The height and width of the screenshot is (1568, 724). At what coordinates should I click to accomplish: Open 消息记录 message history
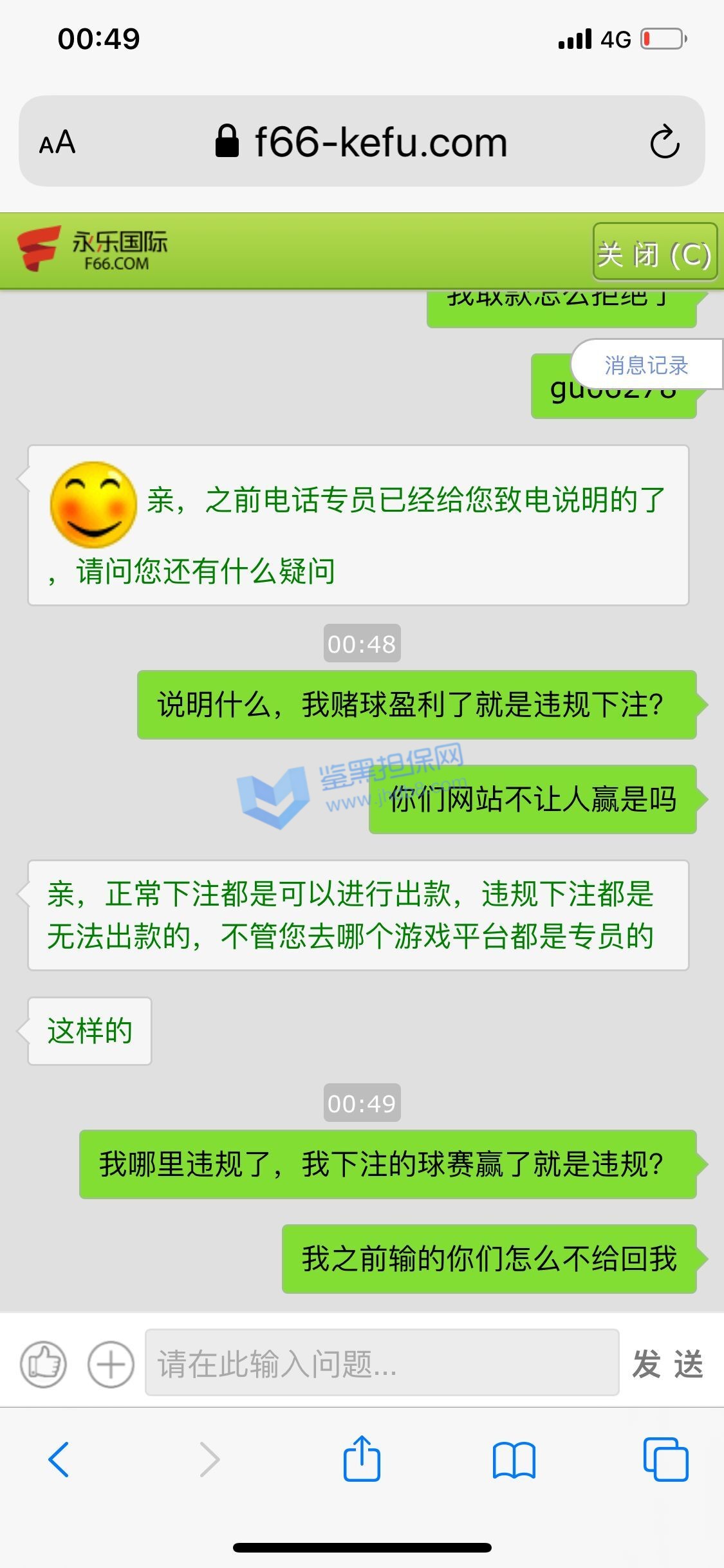pyautogui.click(x=646, y=365)
